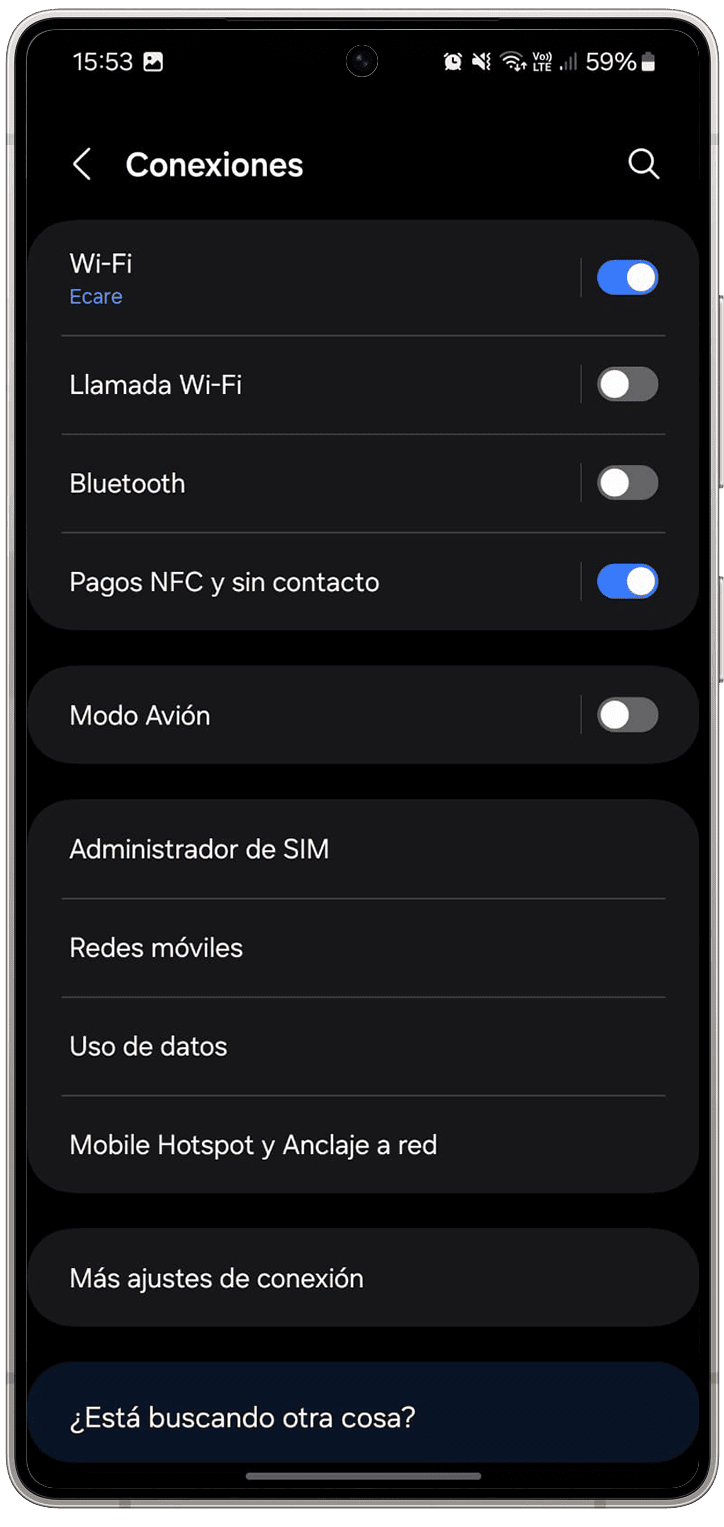The height and width of the screenshot is (1527, 724).
Task: Open Wi-Fi network settings row
Action: pyautogui.click(x=300, y=278)
